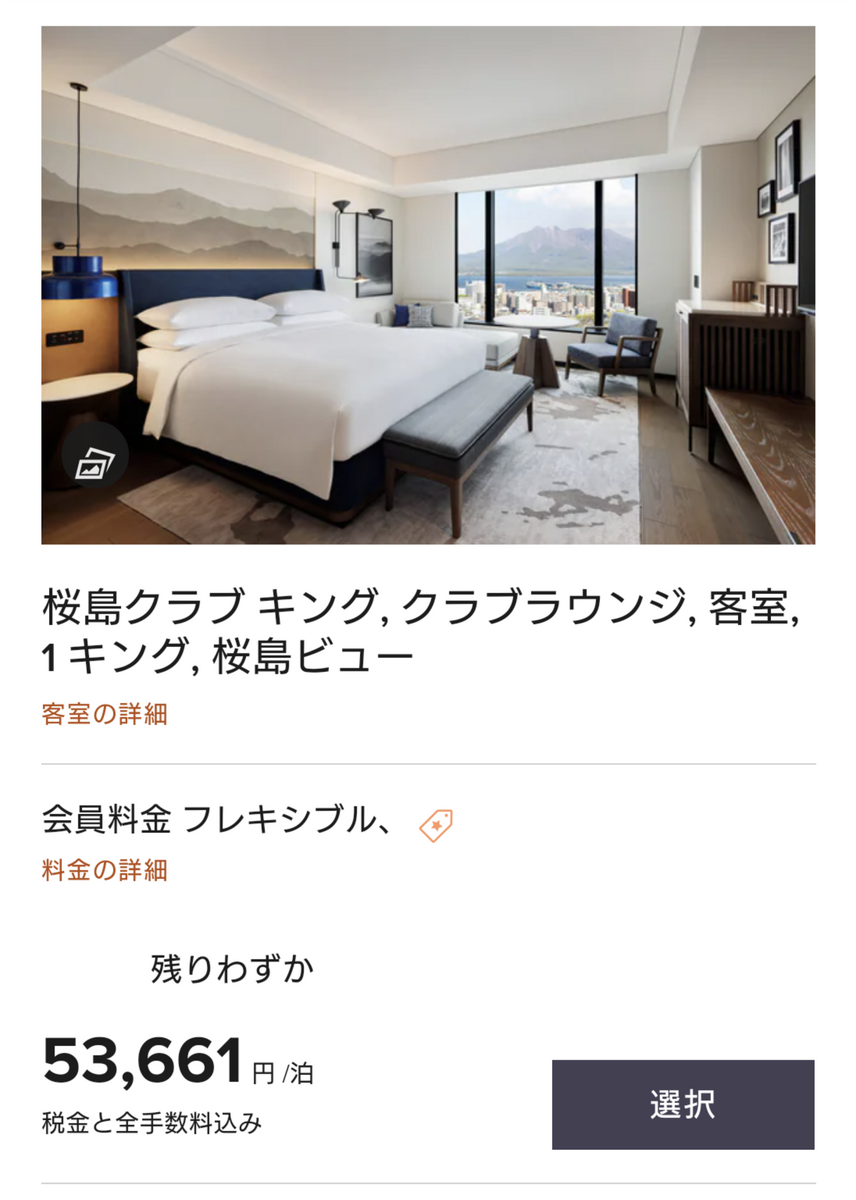Screen dimensions: 856x1200
Task: Open 客室の詳細 room details link
Action: tap(104, 714)
